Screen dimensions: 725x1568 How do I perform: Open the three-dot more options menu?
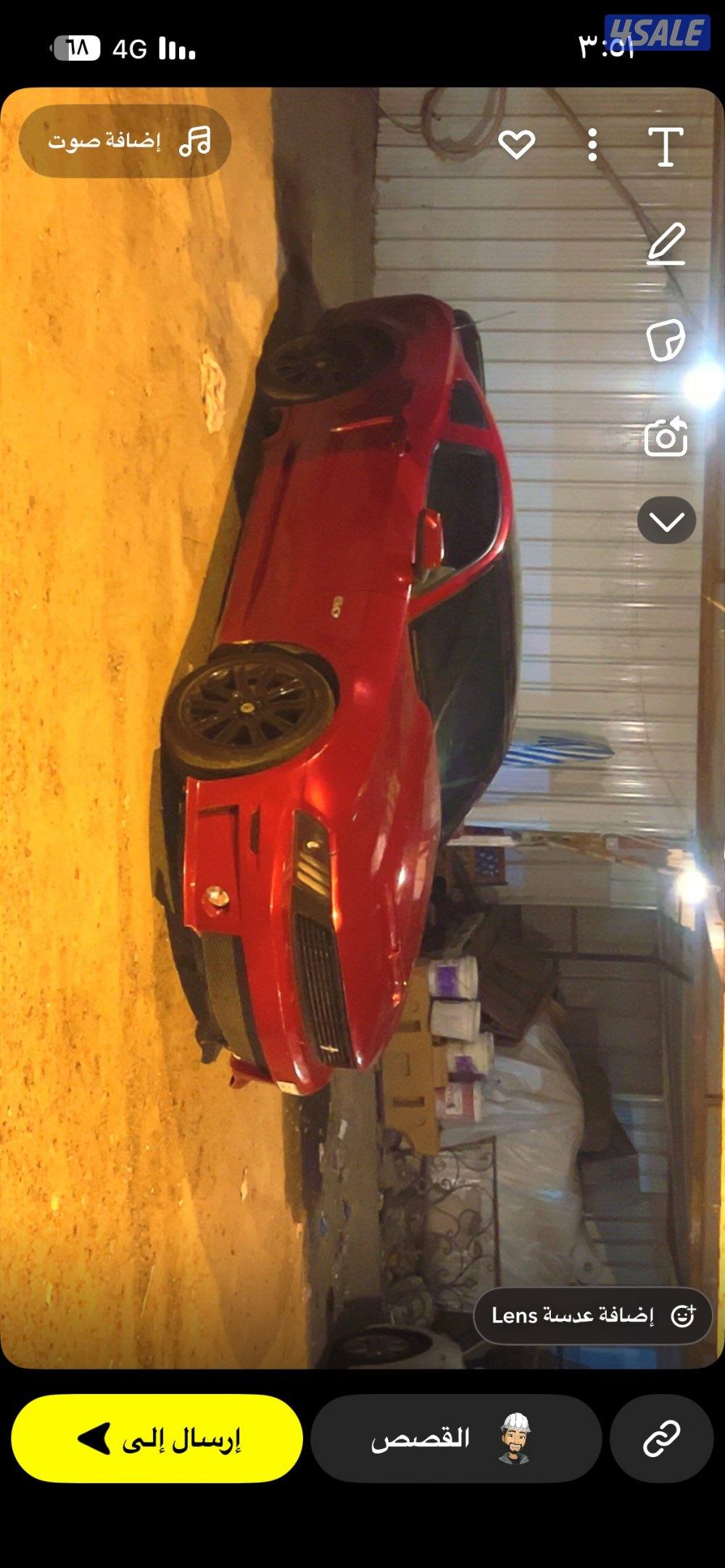coord(592,145)
